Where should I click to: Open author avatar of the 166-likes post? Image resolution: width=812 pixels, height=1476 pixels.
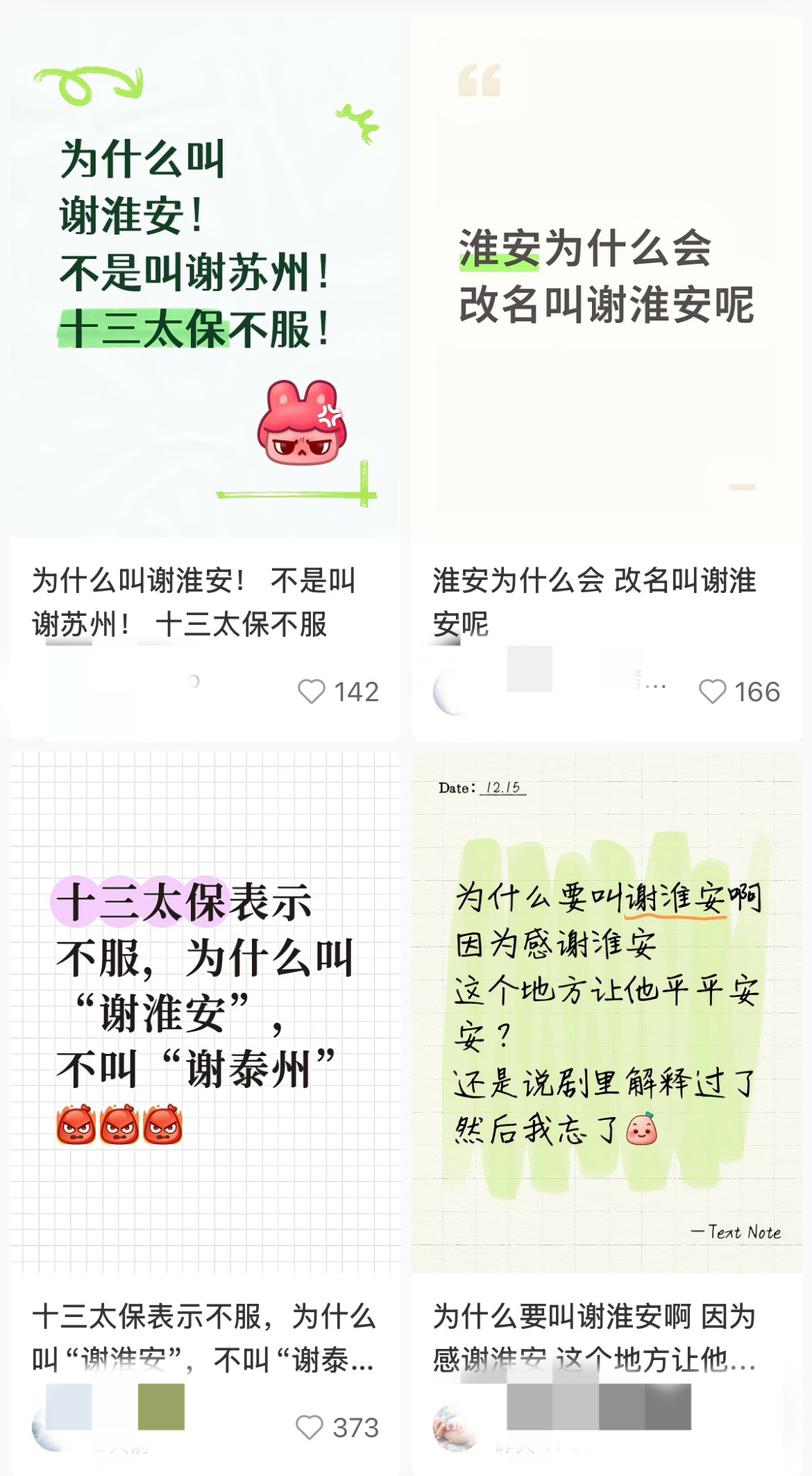pos(452,693)
